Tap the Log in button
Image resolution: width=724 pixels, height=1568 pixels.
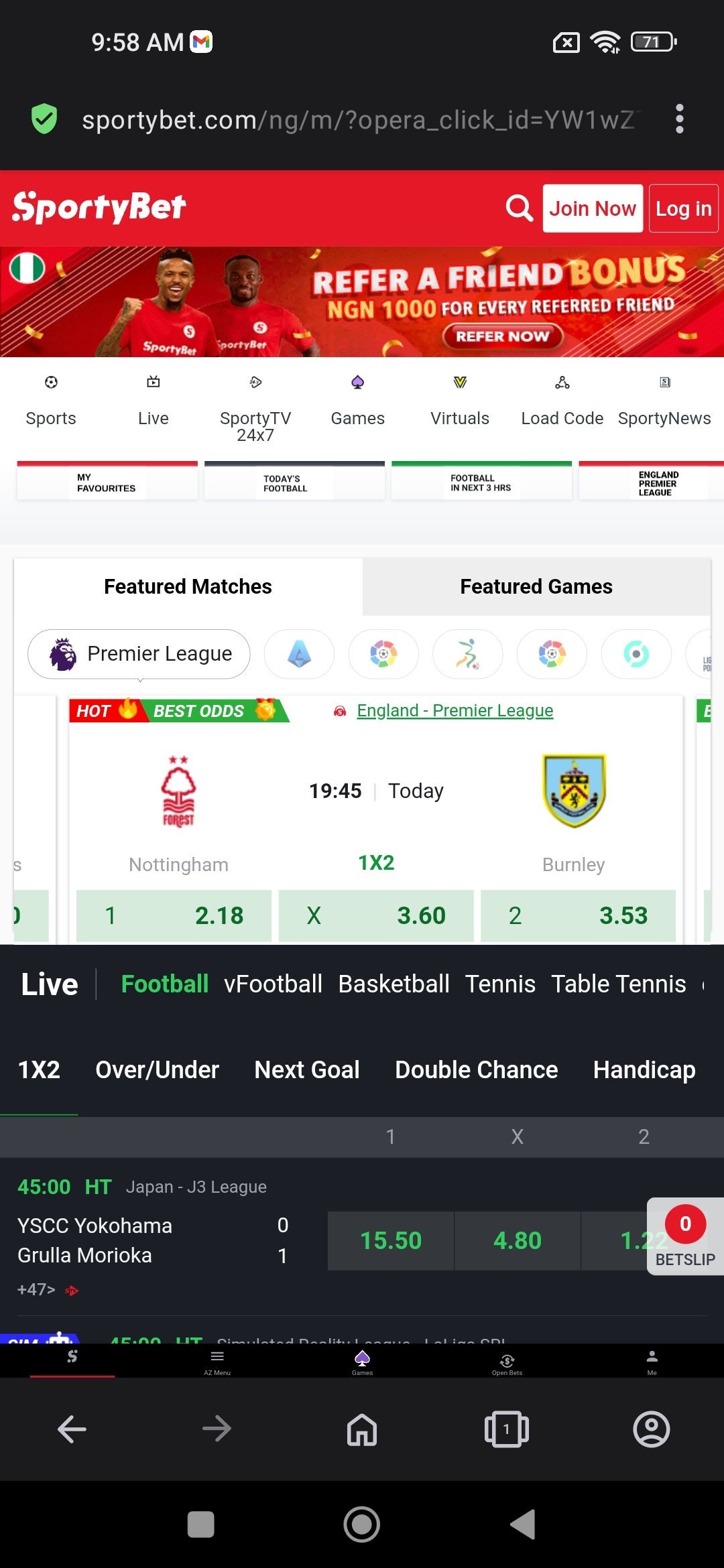coord(683,208)
